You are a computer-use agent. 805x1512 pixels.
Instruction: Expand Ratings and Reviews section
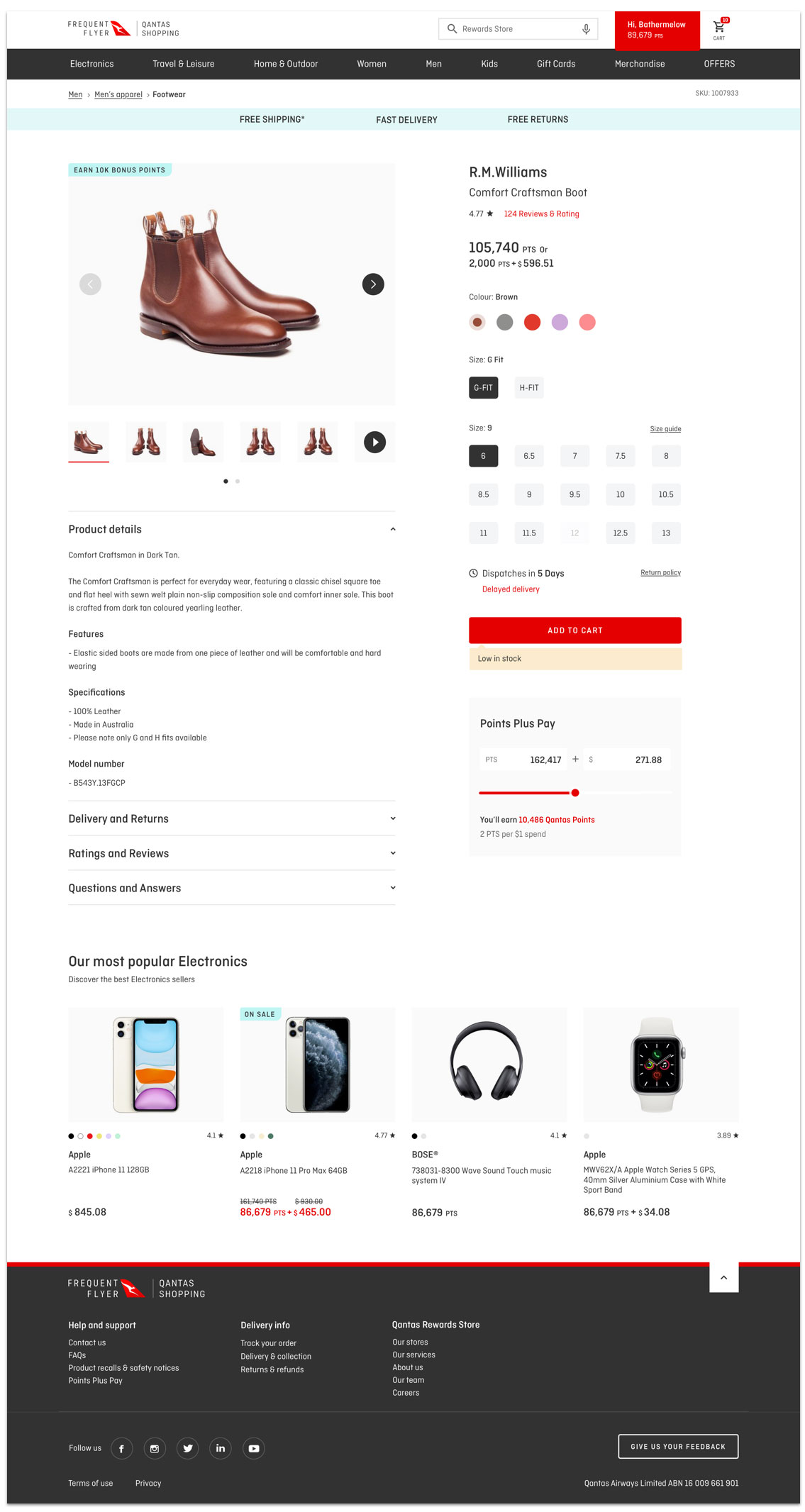(x=232, y=853)
